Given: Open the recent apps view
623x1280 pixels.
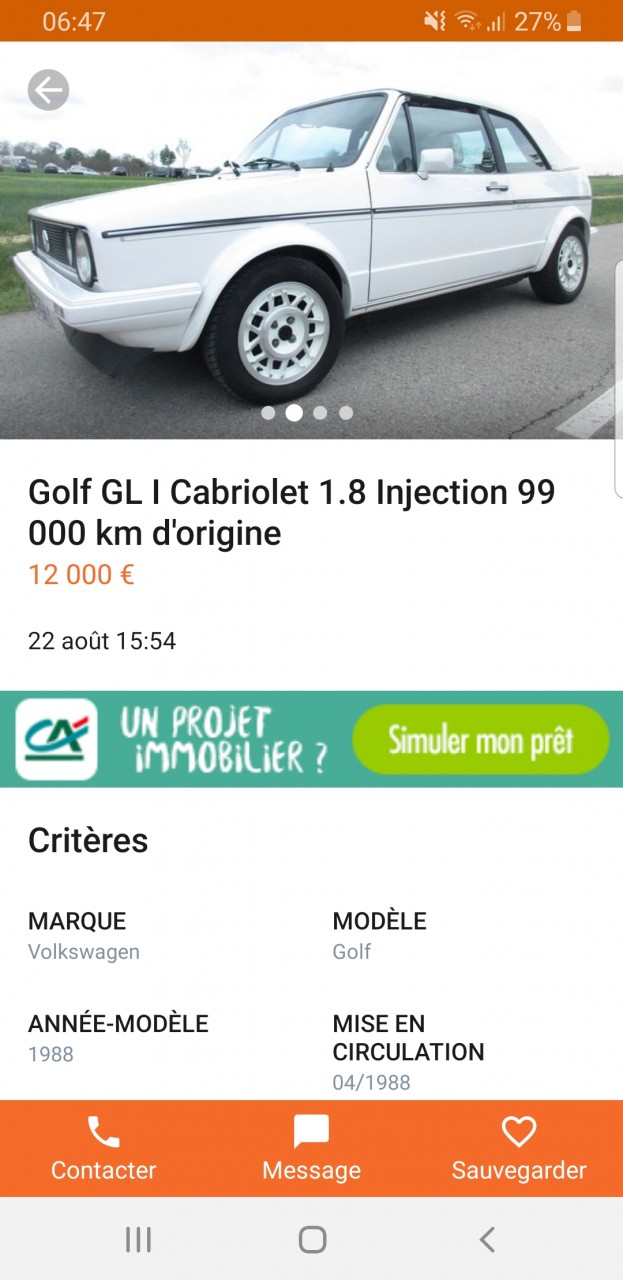Looking at the screenshot, I should click(x=138, y=1240).
